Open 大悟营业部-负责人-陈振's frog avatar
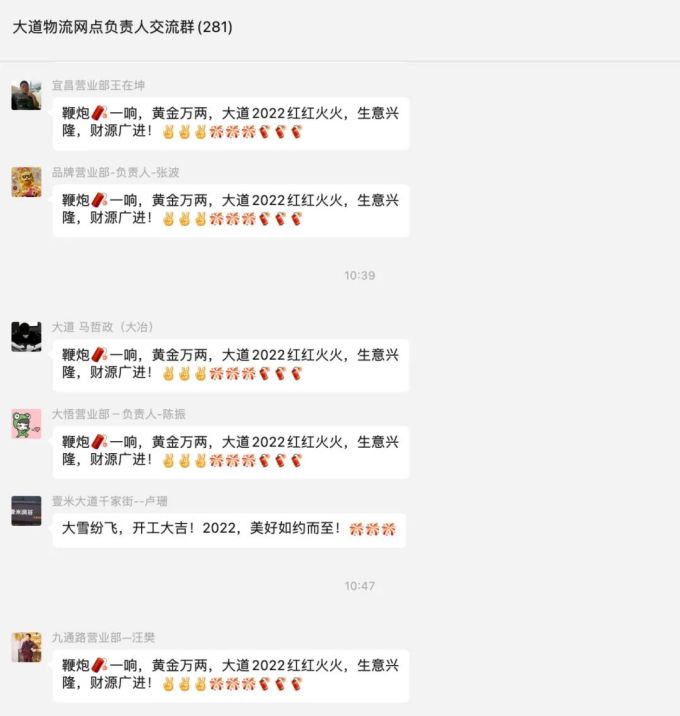The width and height of the screenshot is (680, 716). pos(26,424)
